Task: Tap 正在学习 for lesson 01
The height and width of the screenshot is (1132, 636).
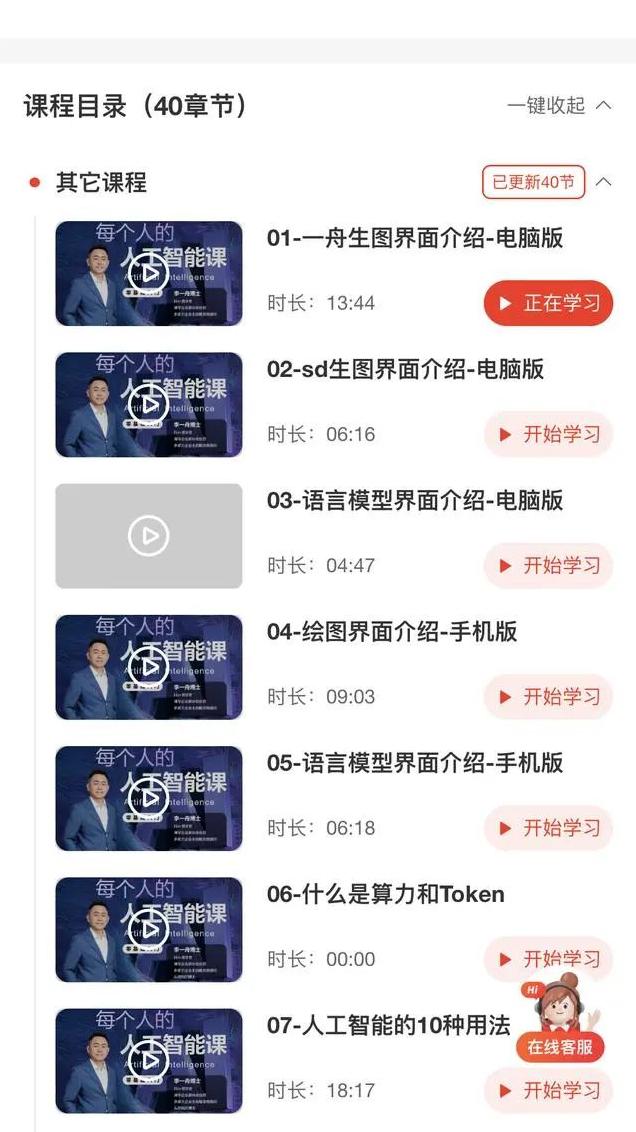Action: click(548, 303)
